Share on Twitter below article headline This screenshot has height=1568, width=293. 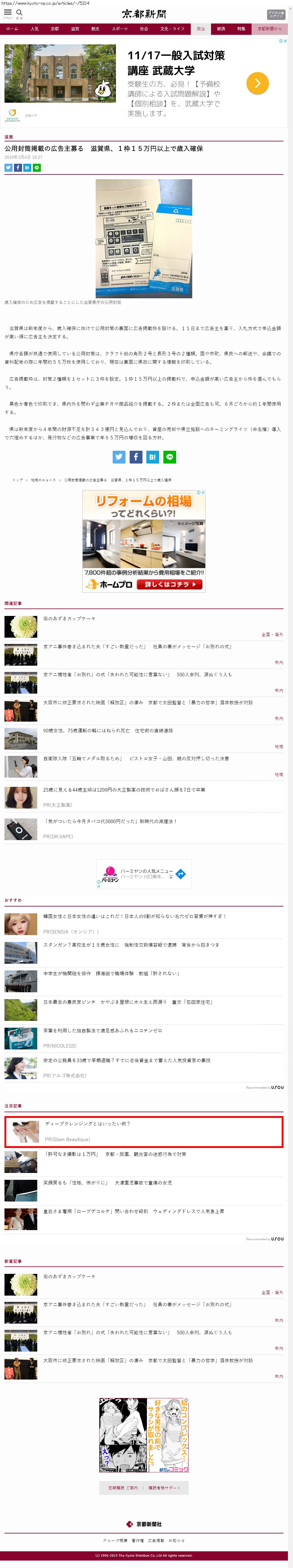coord(9,167)
